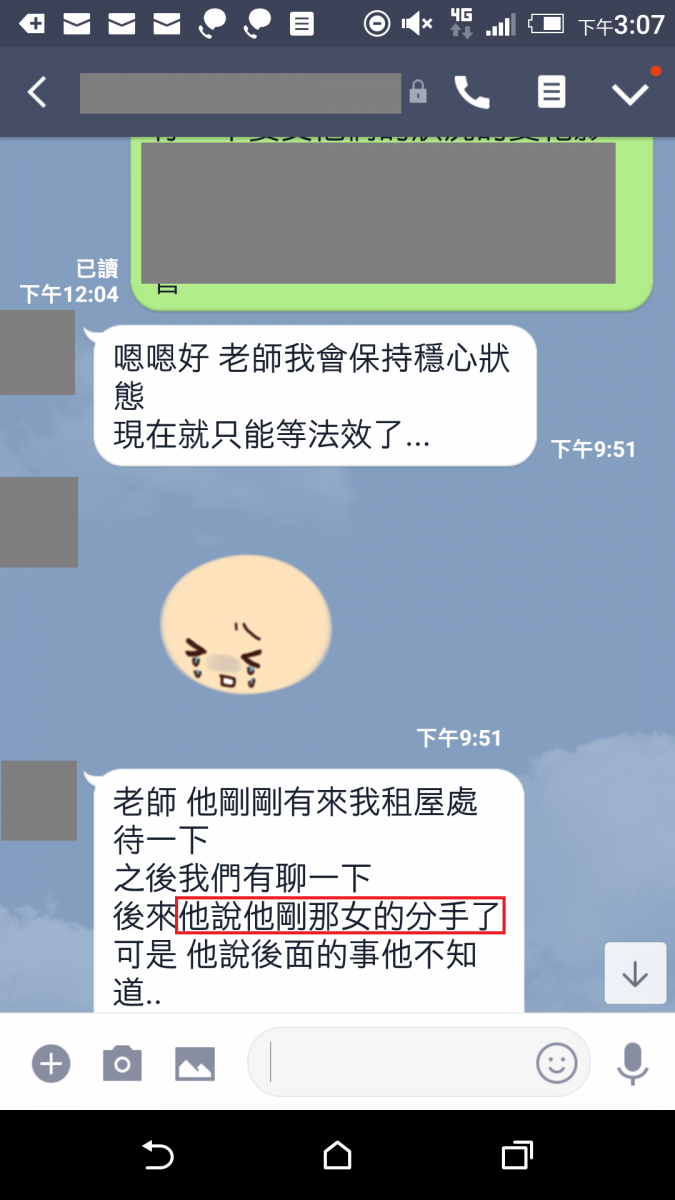Viewport: 675px width, 1200px height.
Task: Open the camera to take a photo
Action: 122,1063
